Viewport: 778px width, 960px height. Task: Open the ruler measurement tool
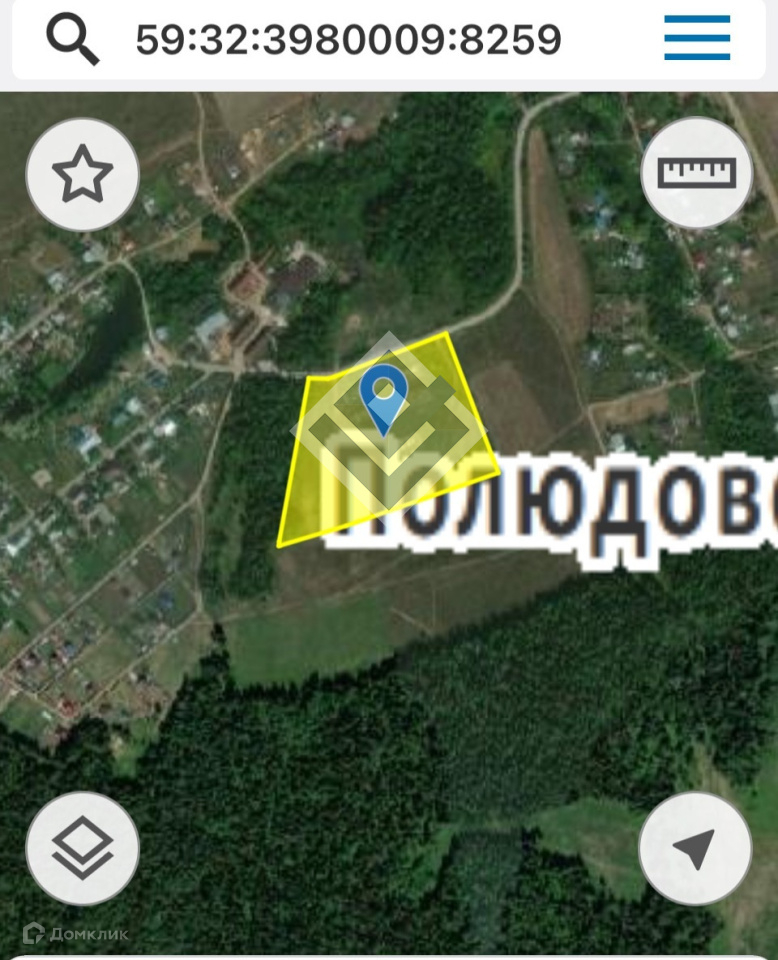click(x=697, y=173)
